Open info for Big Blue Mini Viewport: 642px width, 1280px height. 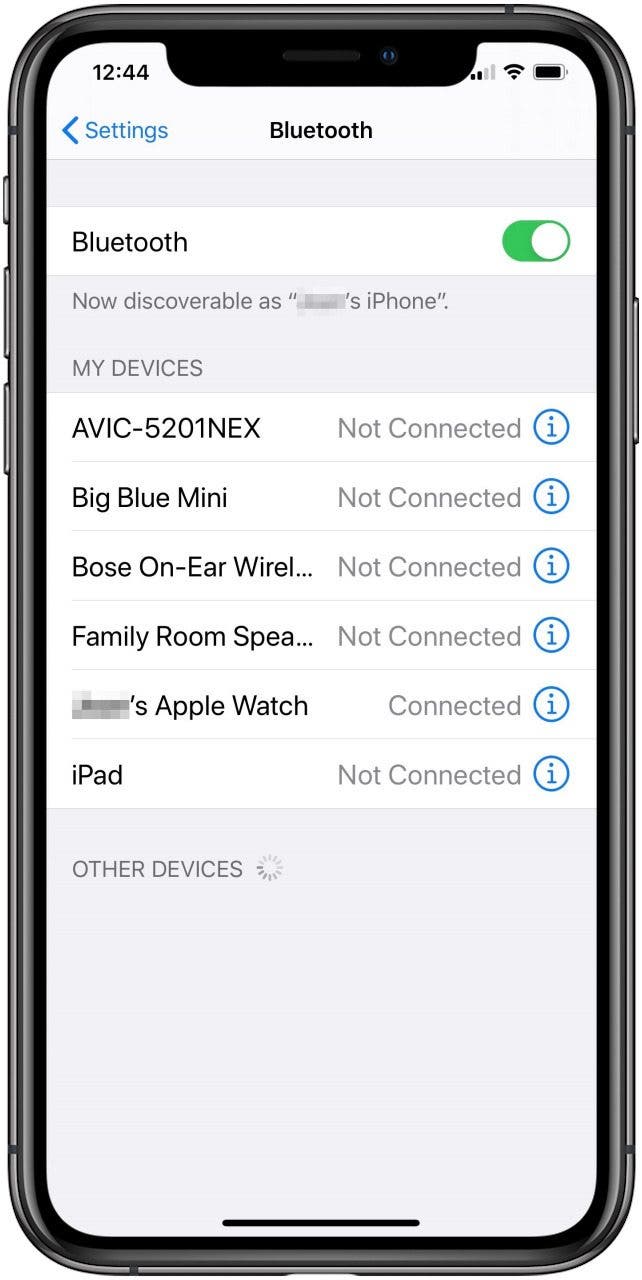click(x=551, y=496)
